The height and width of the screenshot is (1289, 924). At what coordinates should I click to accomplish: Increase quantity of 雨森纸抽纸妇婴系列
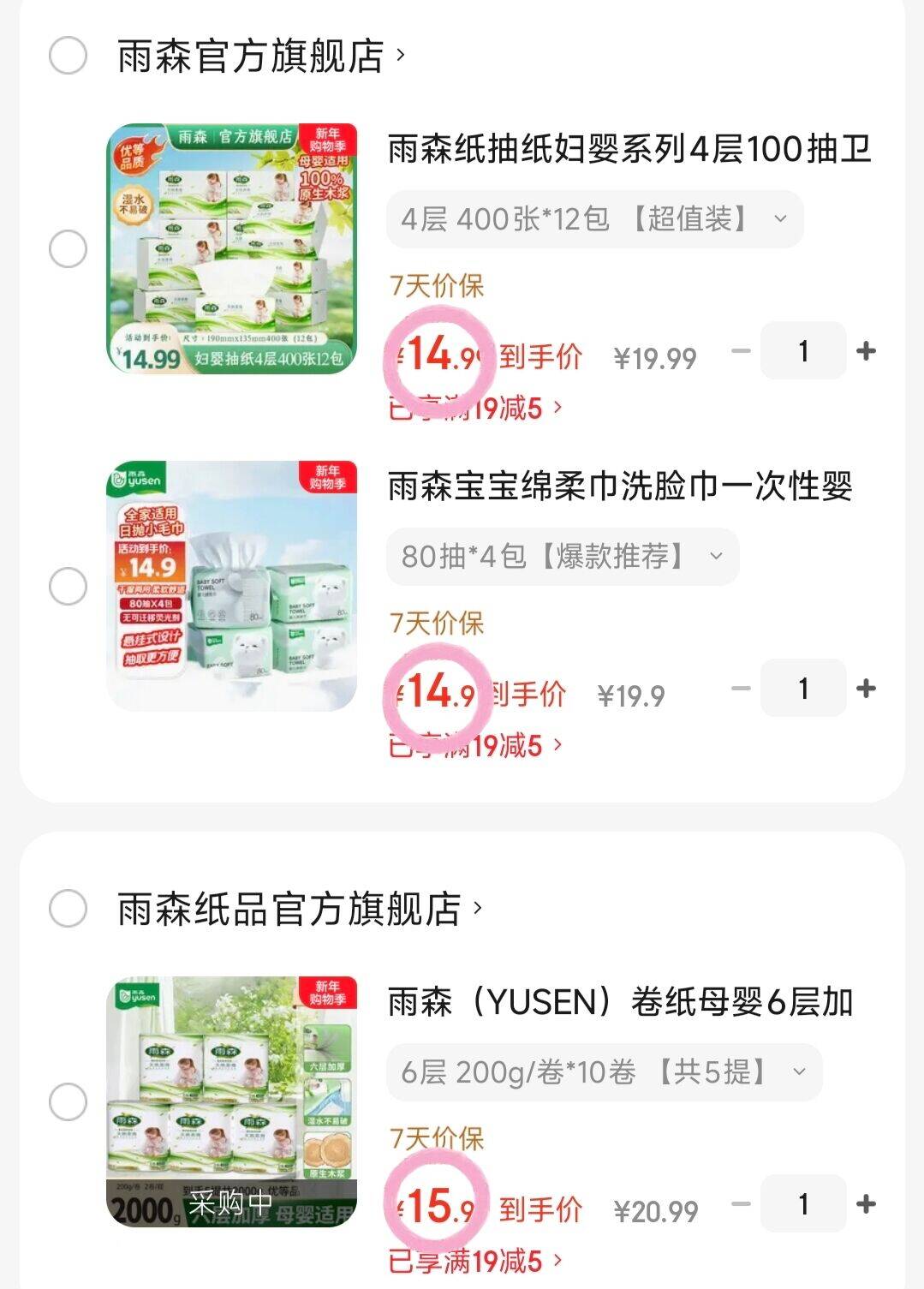[866, 351]
